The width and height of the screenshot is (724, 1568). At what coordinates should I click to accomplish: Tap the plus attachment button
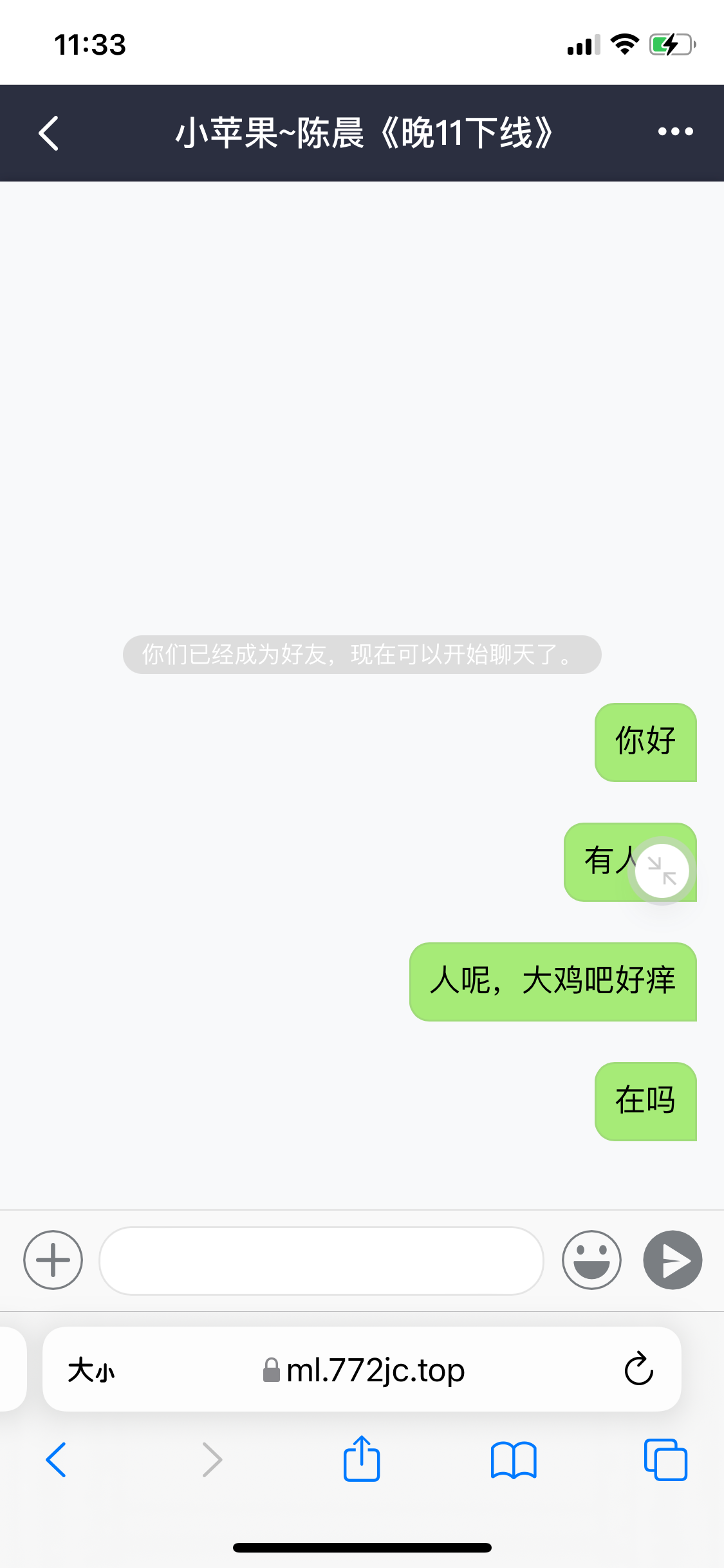(53, 1260)
